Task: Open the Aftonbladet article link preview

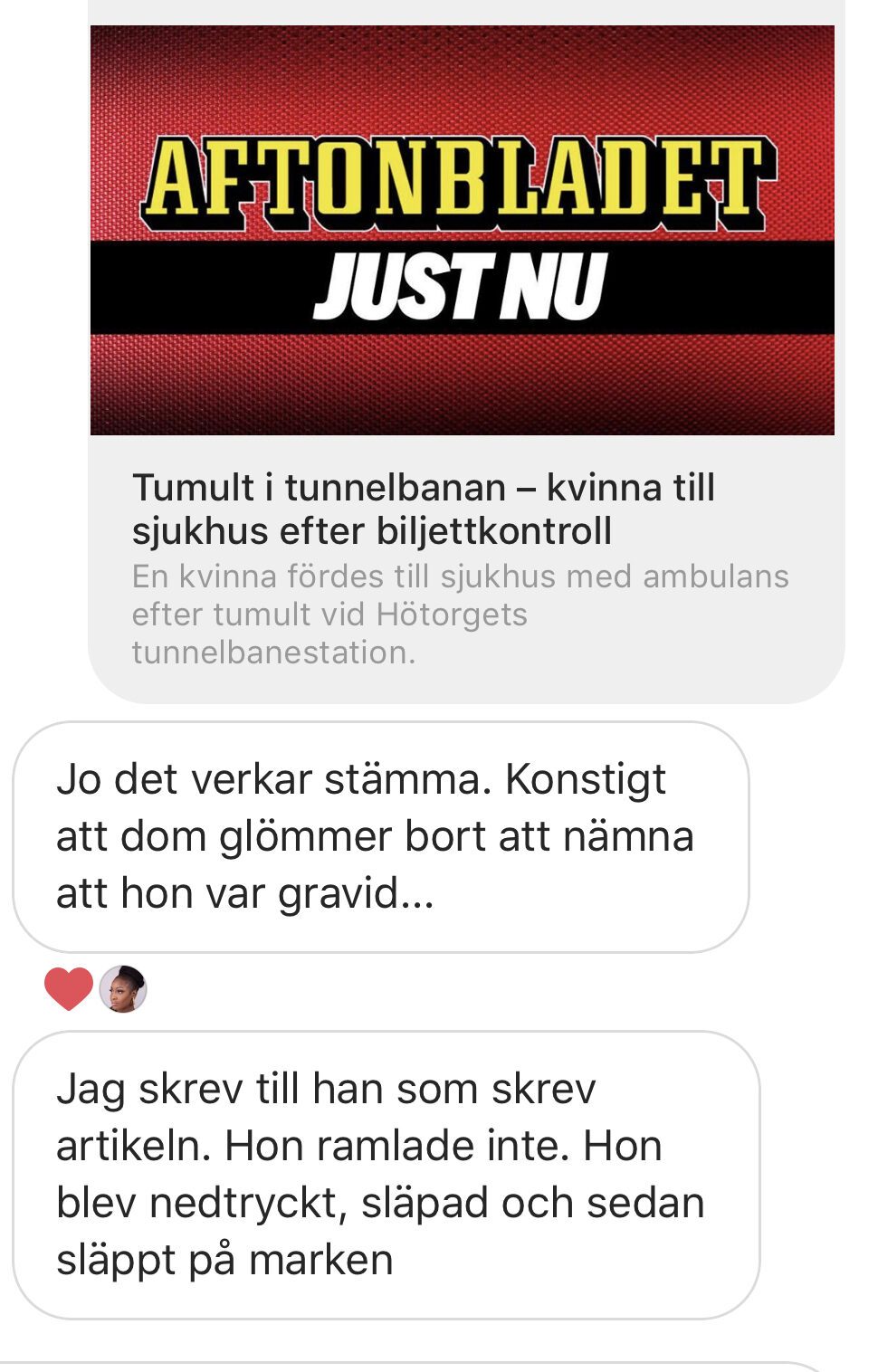Action: tap(462, 362)
